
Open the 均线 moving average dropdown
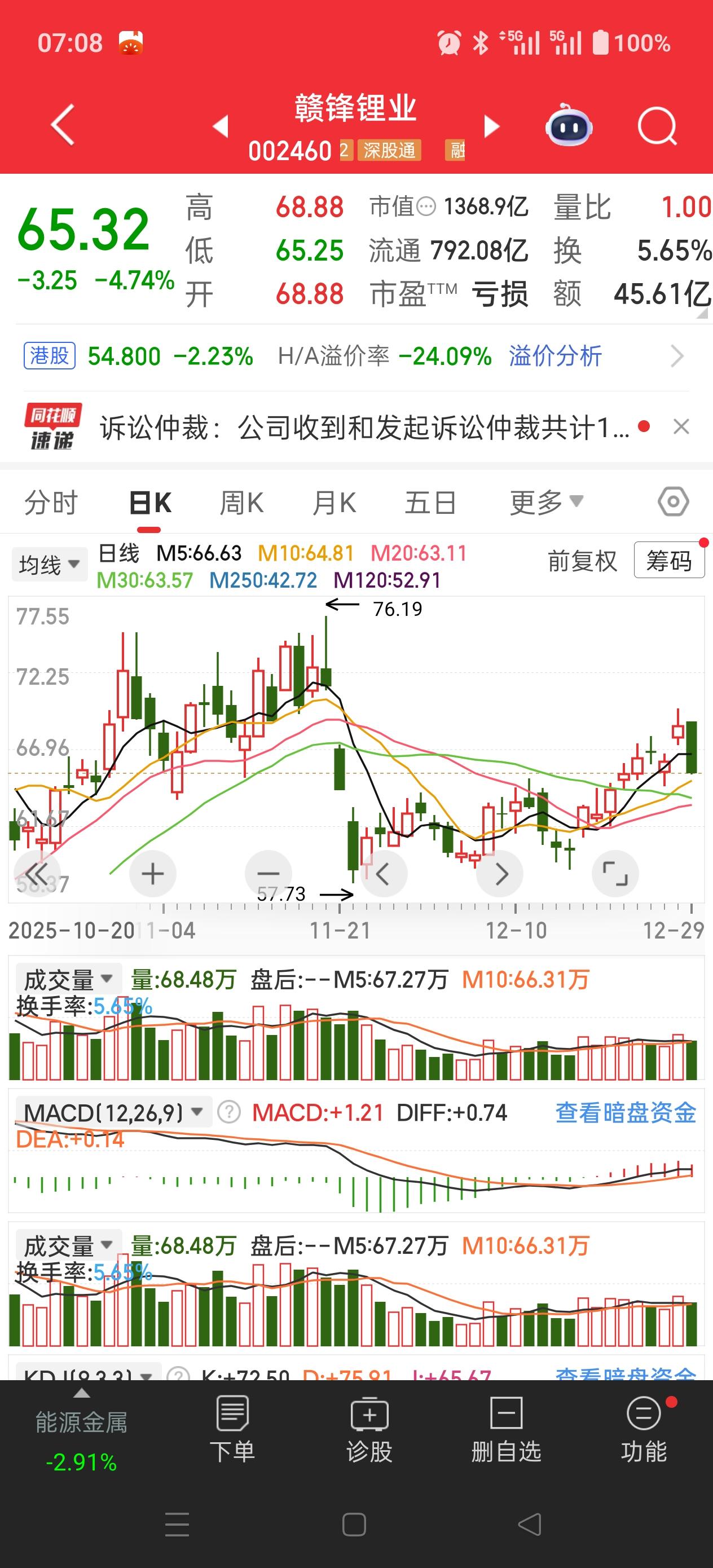pos(49,563)
